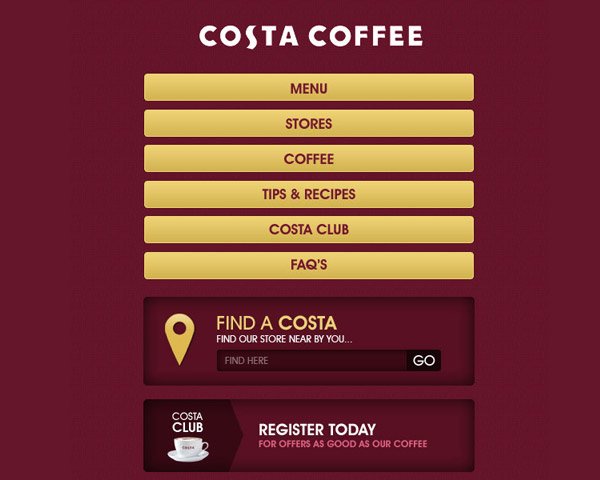
Task: Open the FAQ's section
Action: (x=308, y=265)
